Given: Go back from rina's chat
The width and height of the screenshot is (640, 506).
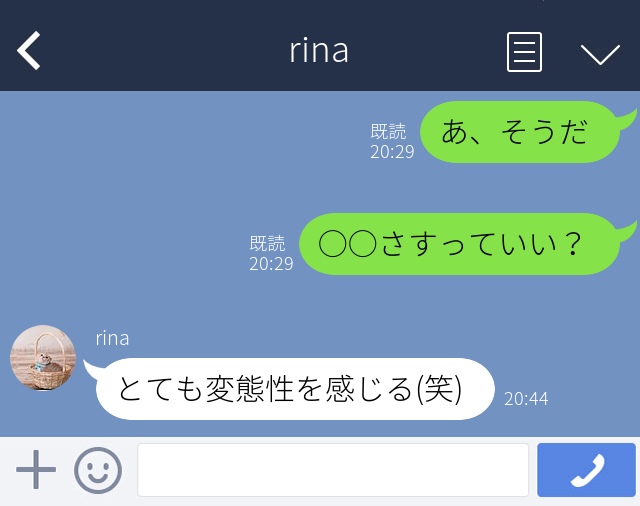Looking at the screenshot, I should tap(29, 50).
